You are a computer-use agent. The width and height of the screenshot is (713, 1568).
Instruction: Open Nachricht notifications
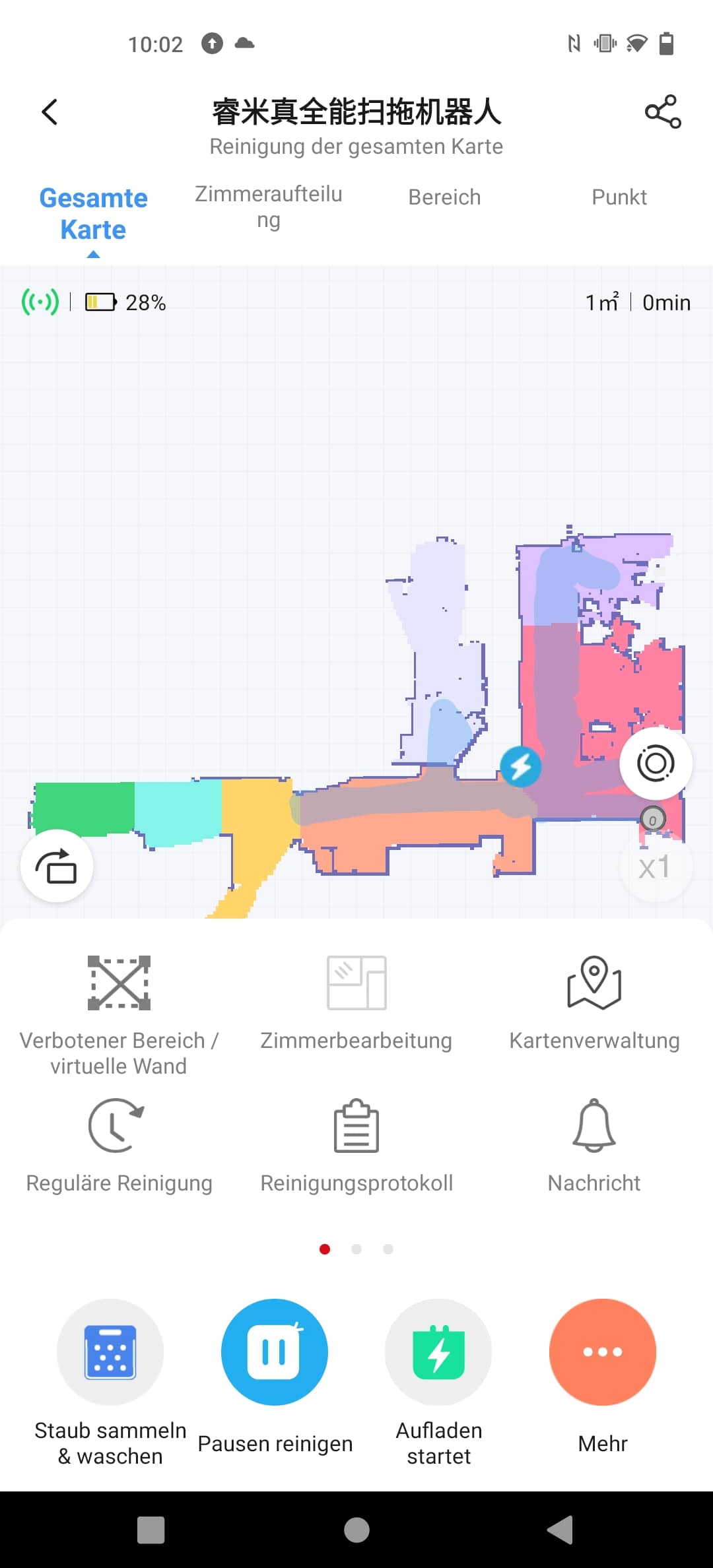coord(594,1146)
